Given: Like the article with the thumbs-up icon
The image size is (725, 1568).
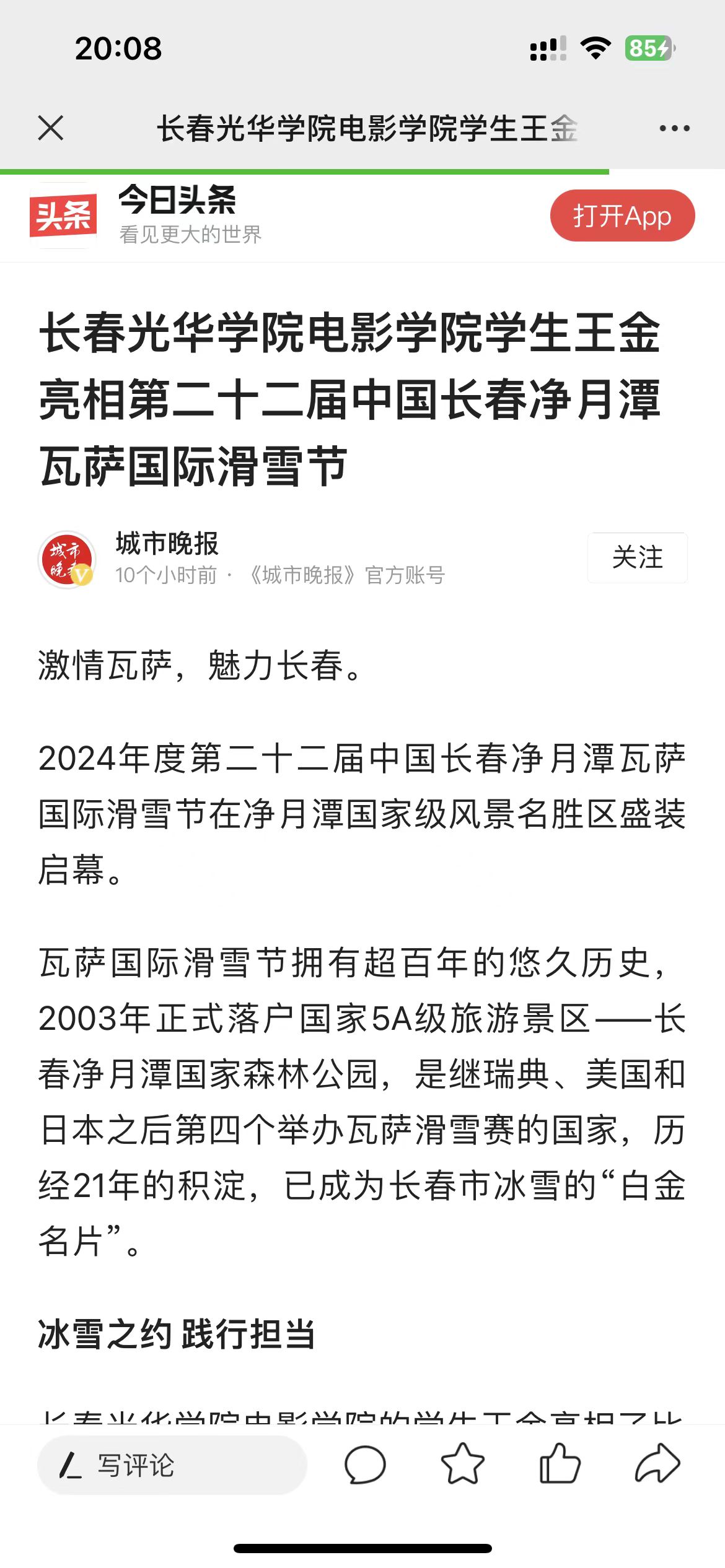Looking at the screenshot, I should pyautogui.click(x=560, y=1463).
